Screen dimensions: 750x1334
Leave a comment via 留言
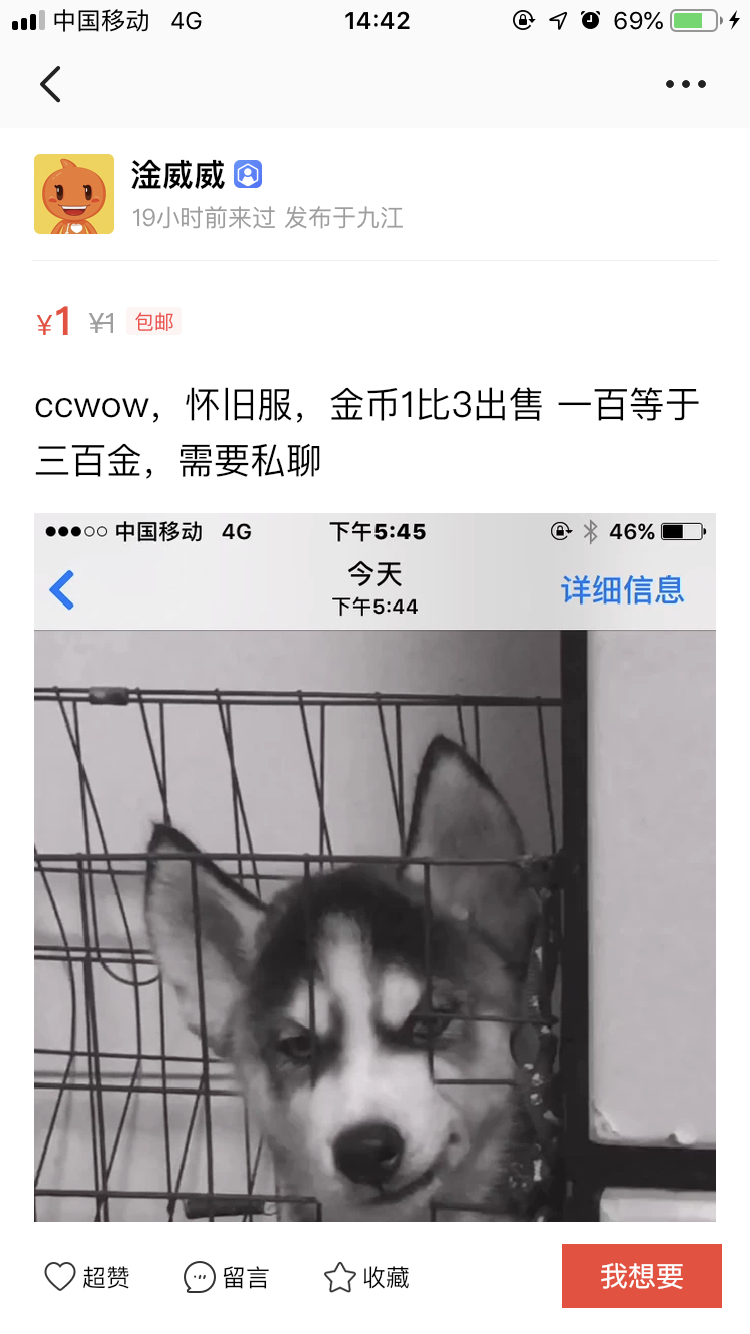227,1277
